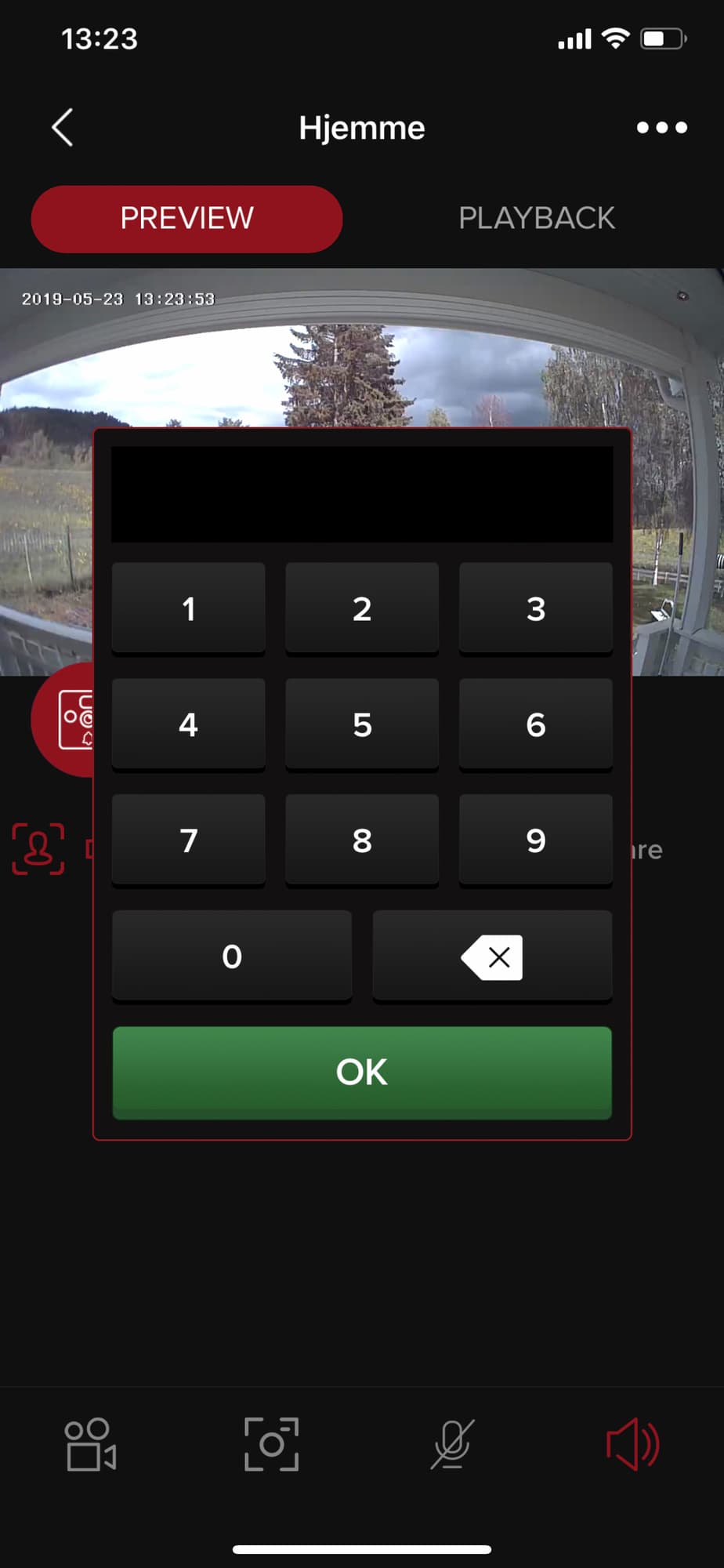The width and height of the screenshot is (724, 1568).
Task: Go back using the arrow icon
Action: tap(63, 128)
